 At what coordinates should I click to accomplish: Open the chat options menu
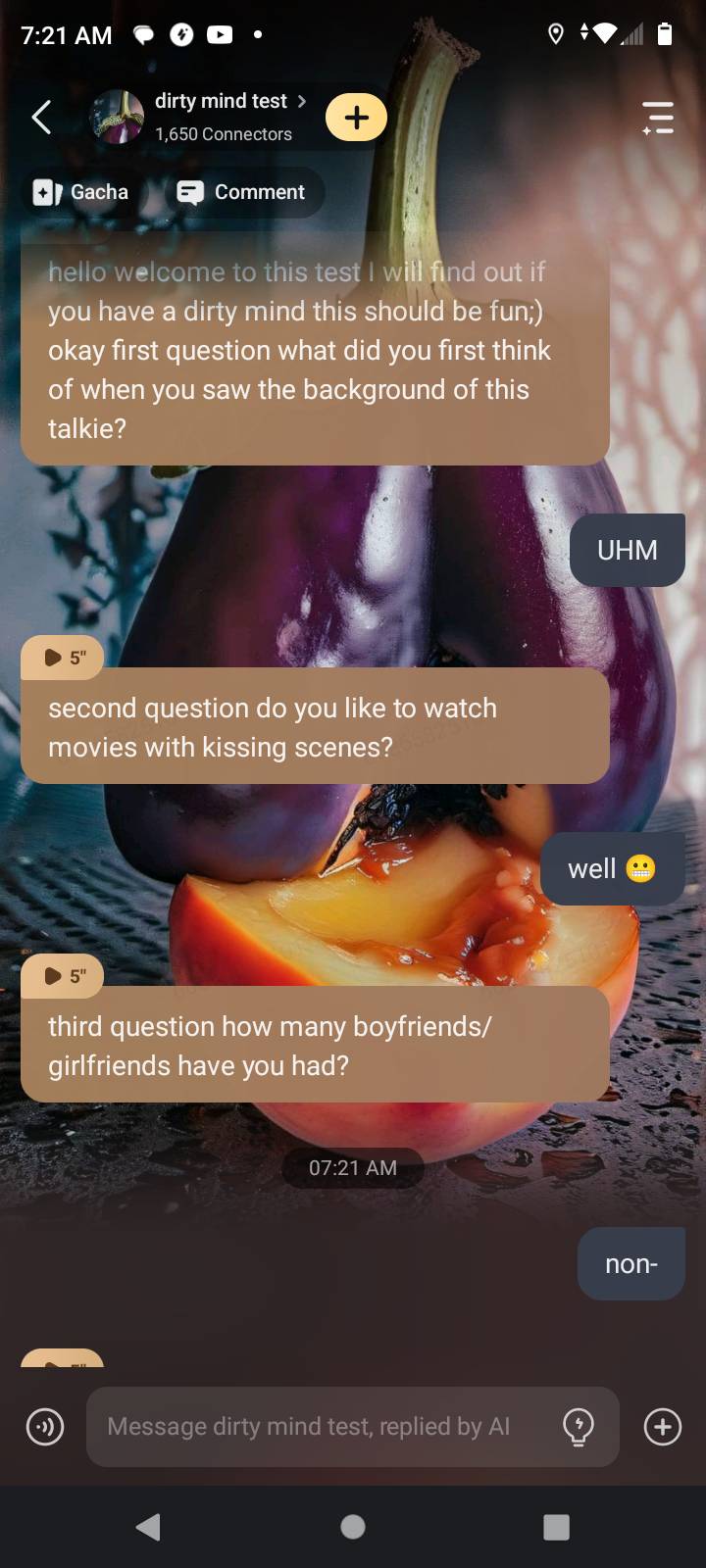coord(657,118)
